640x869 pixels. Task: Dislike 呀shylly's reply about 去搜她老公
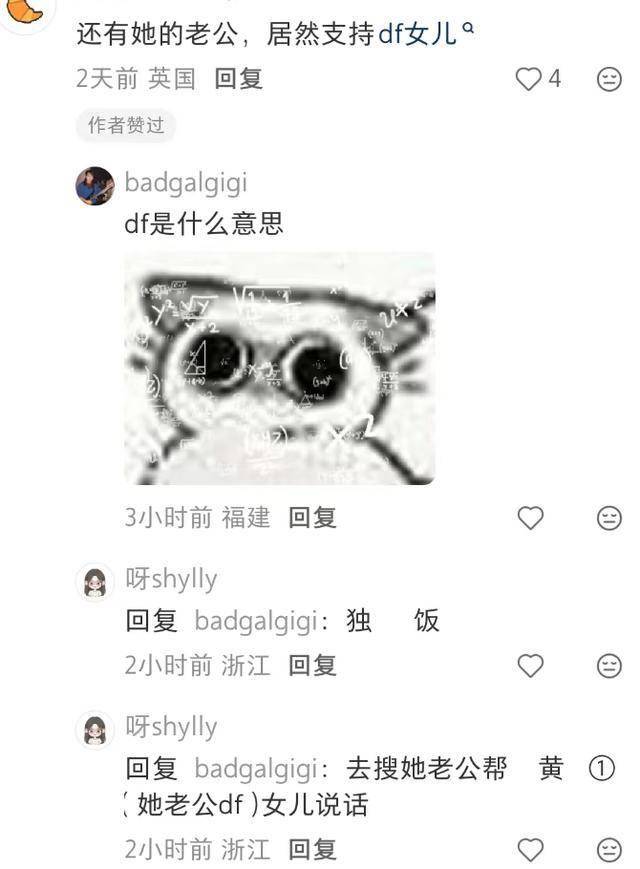click(609, 850)
